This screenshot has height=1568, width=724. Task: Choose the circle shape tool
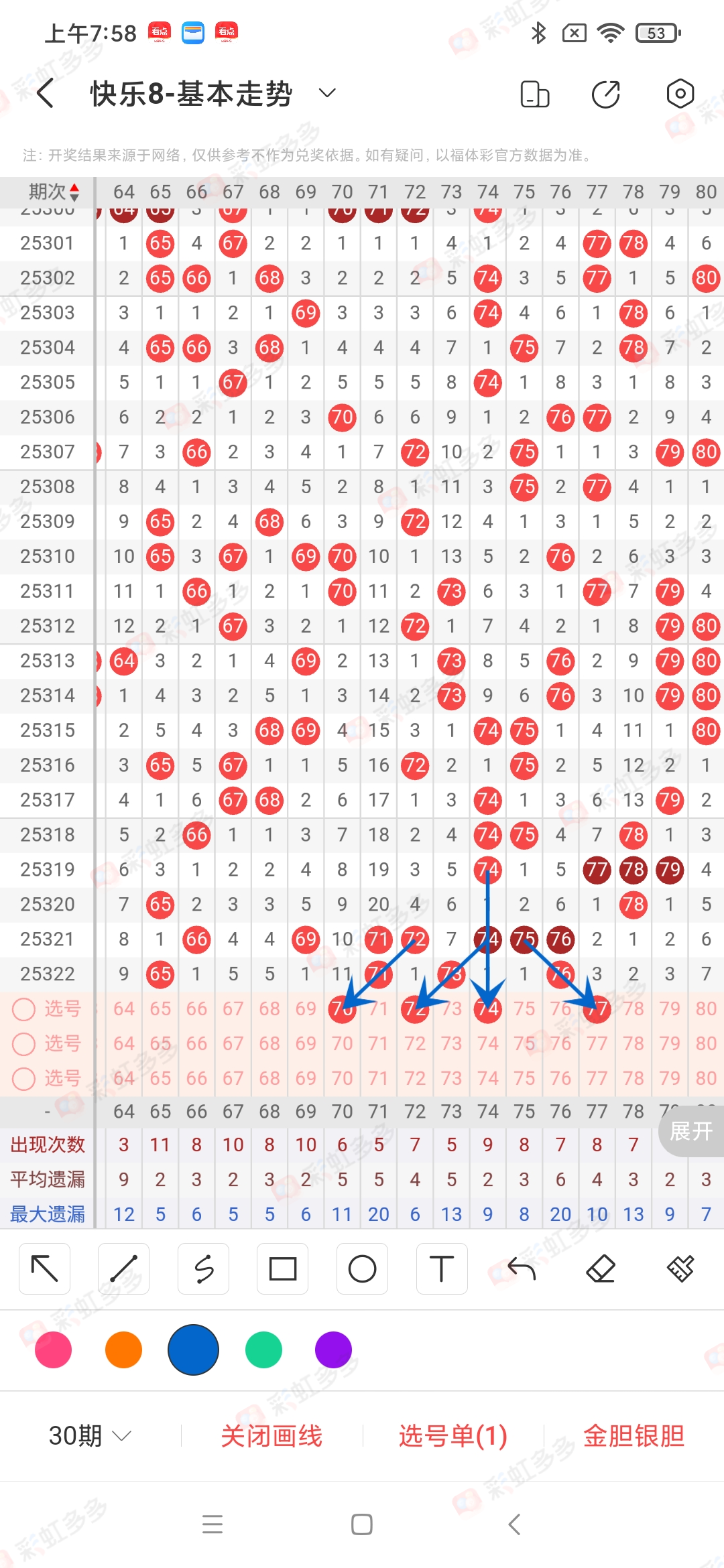pos(362,1268)
